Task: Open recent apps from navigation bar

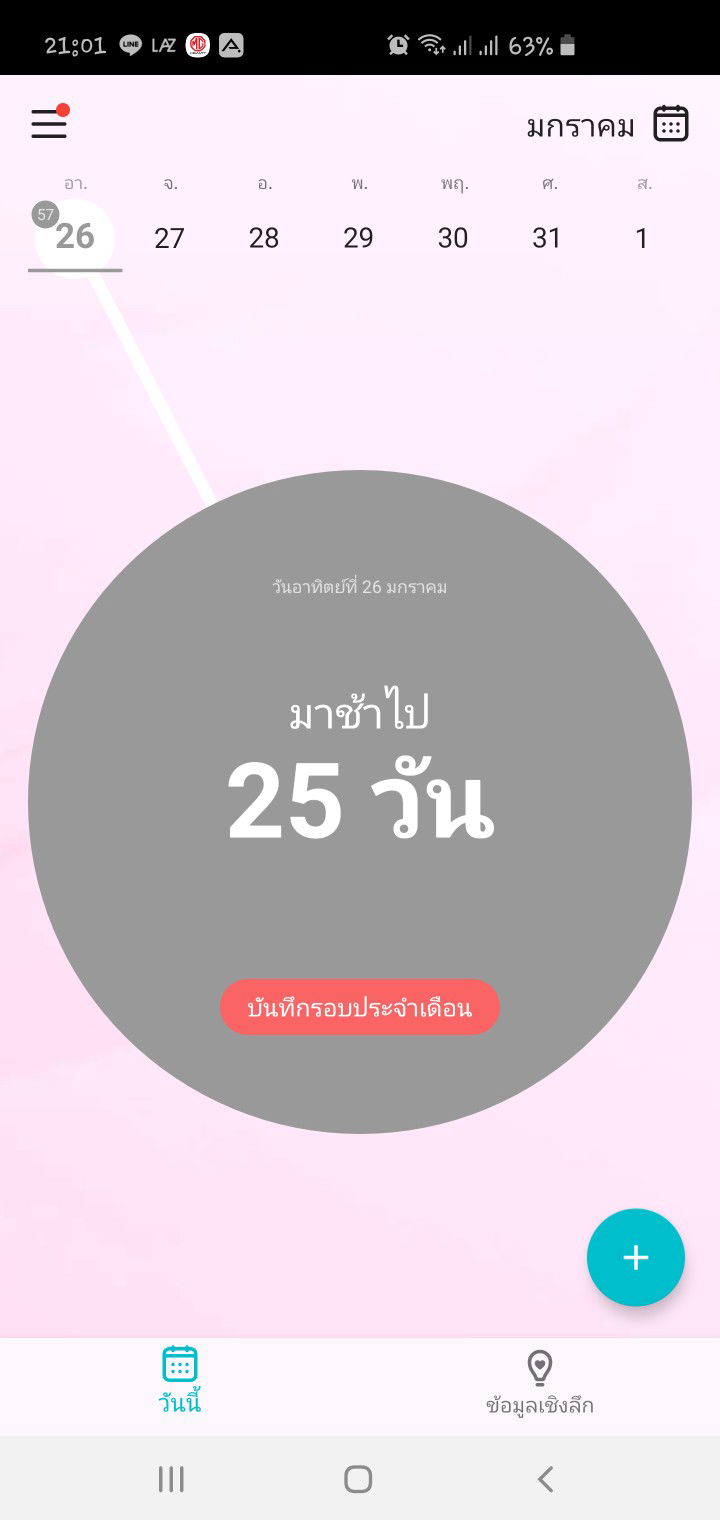Action: point(172,1479)
